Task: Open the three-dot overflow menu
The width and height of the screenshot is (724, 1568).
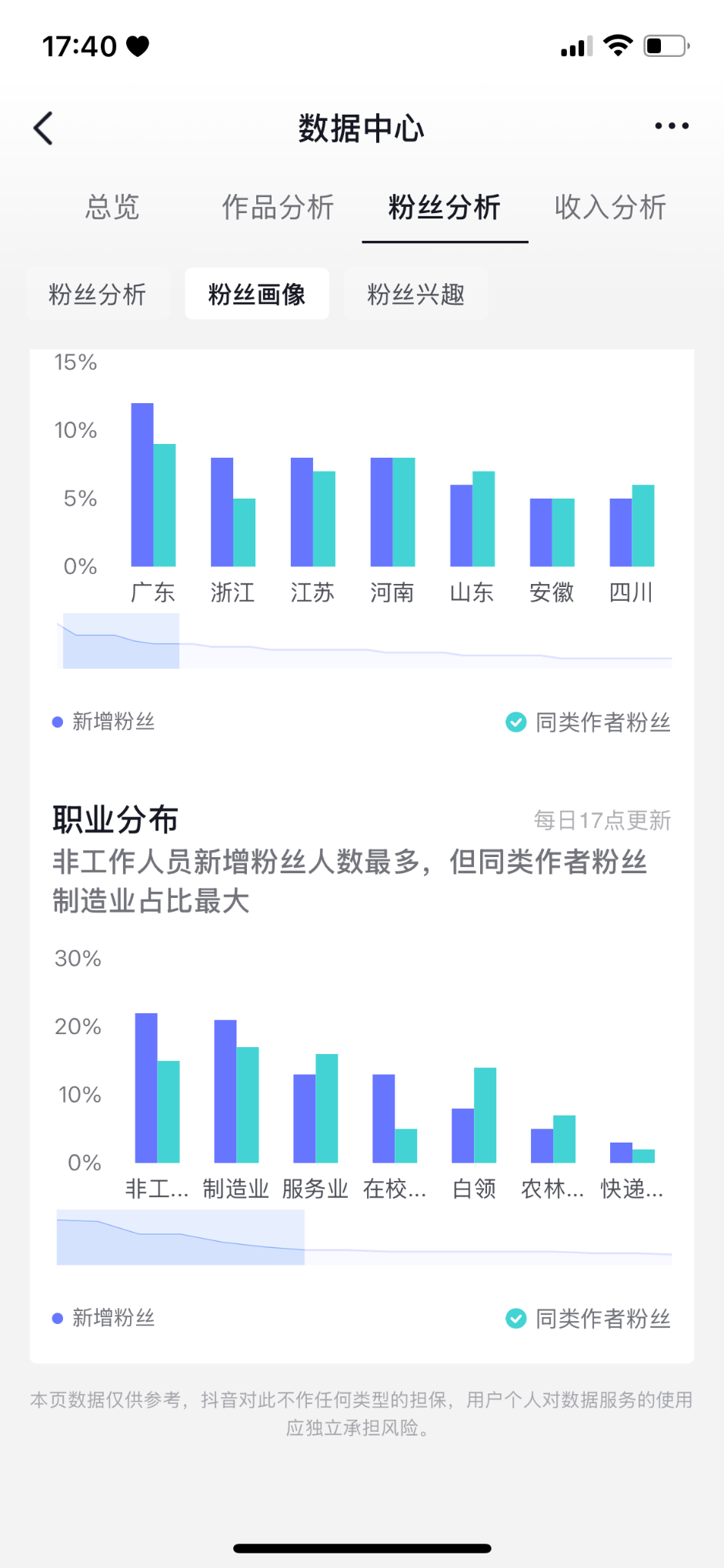Action: [x=671, y=126]
